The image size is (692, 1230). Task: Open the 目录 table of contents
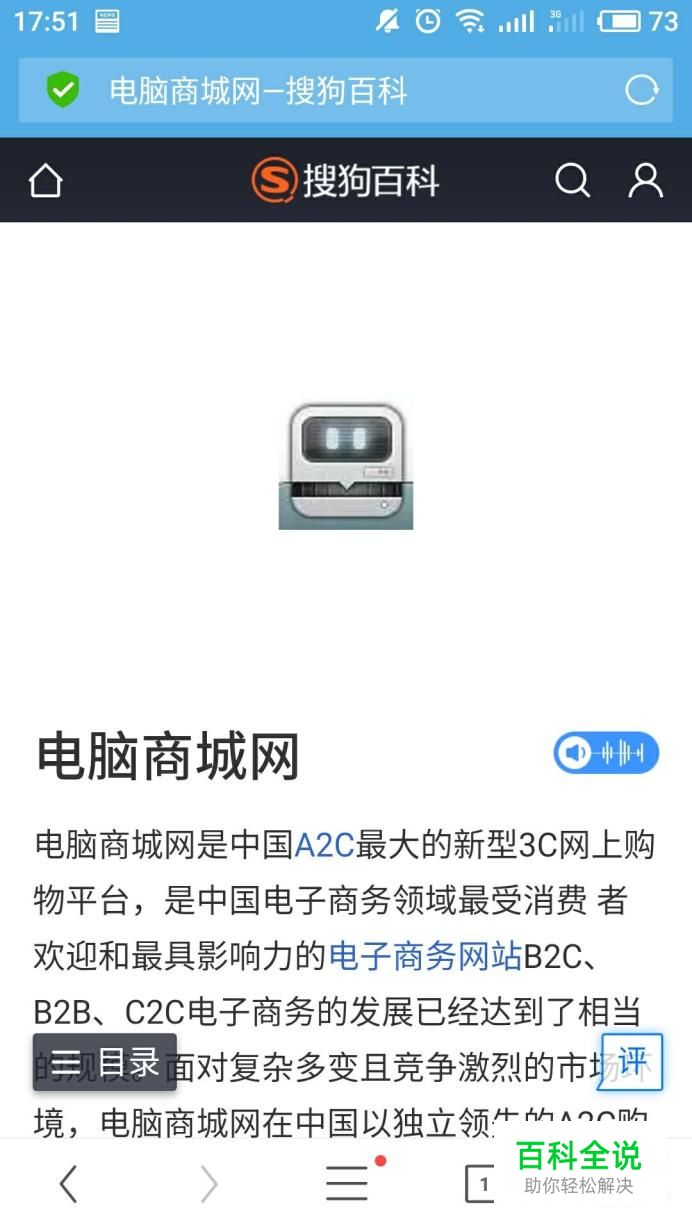point(105,1062)
